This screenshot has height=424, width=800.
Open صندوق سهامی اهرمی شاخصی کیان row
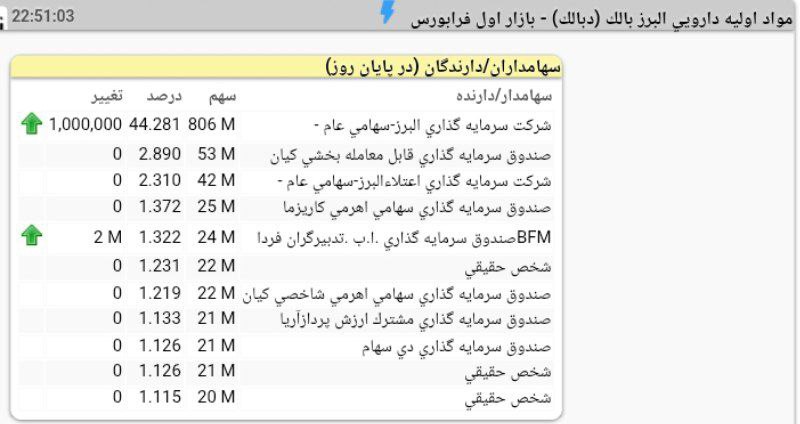click(400, 294)
